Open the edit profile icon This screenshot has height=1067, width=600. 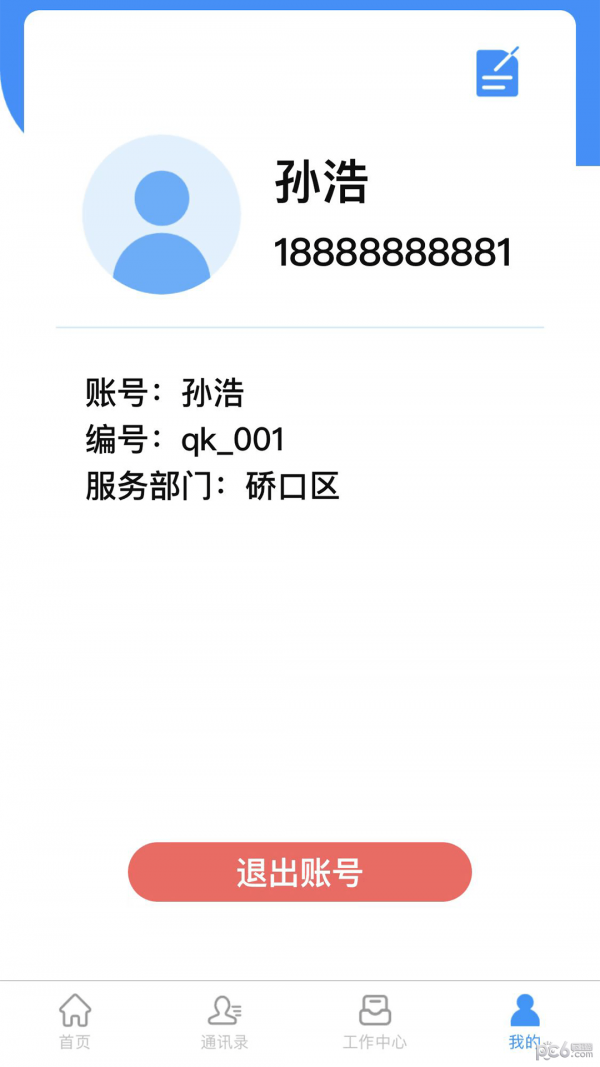click(497, 71)
